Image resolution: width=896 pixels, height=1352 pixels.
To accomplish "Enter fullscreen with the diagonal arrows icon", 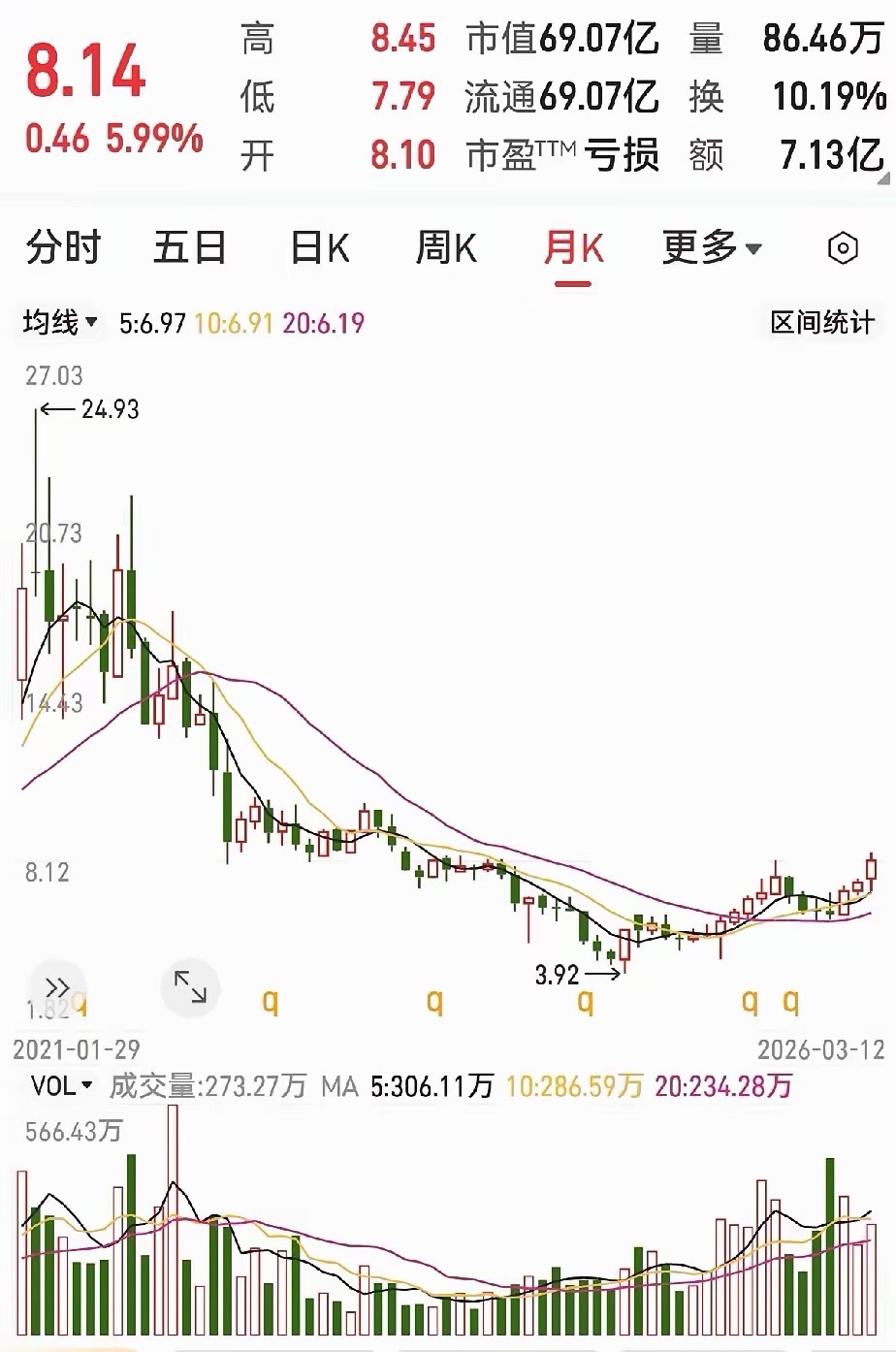I will [191, 987].
